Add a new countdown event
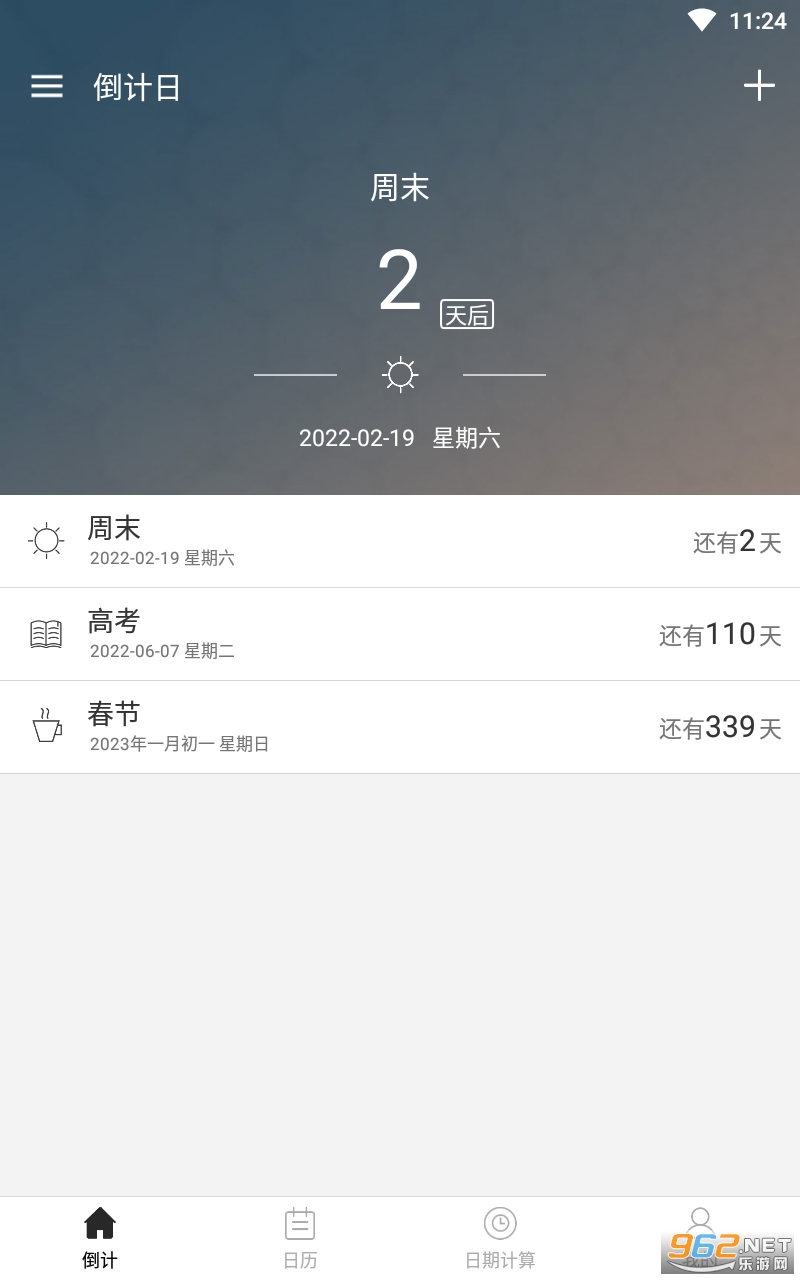 (x=759, y=86)
